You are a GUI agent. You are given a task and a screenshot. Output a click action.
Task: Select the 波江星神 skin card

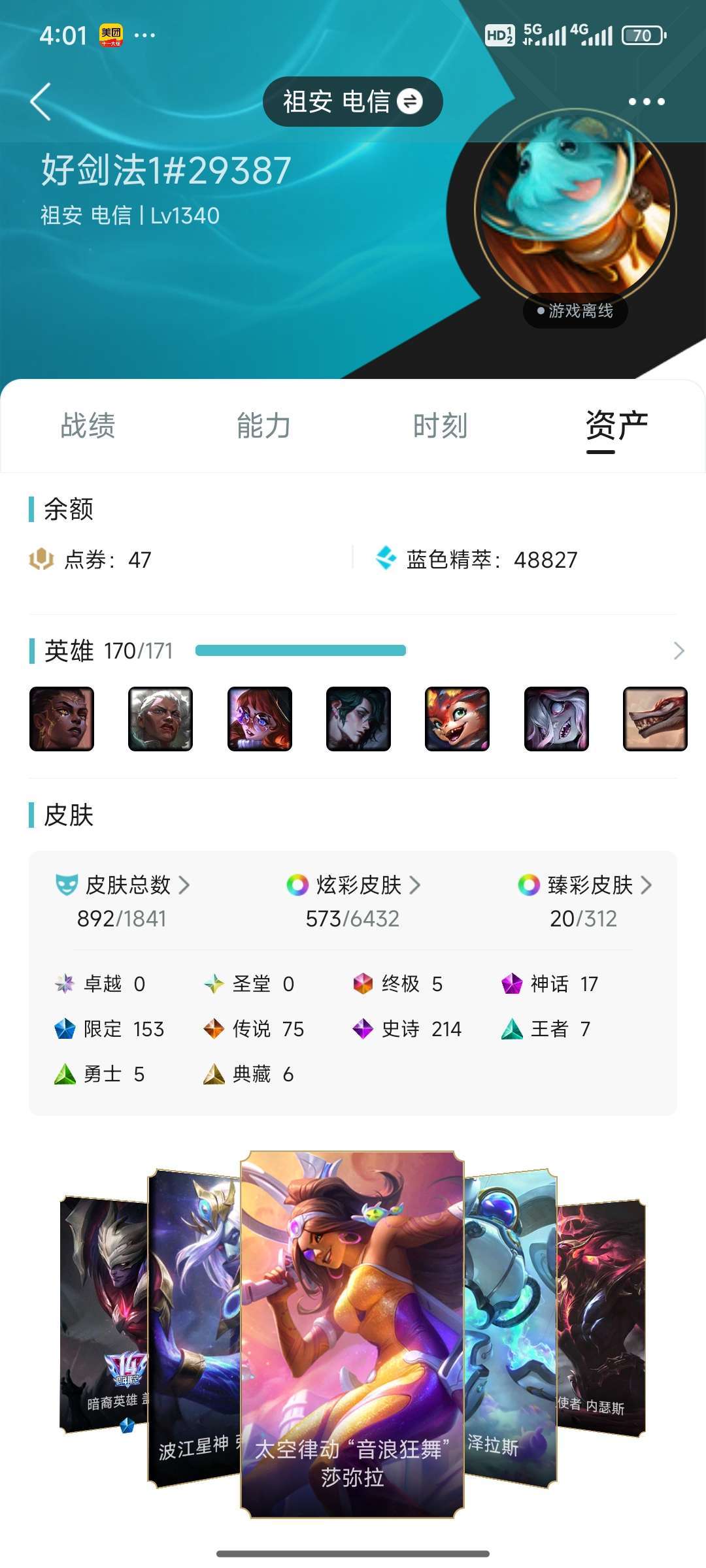pyautogui.click(x=193, y=1326)
